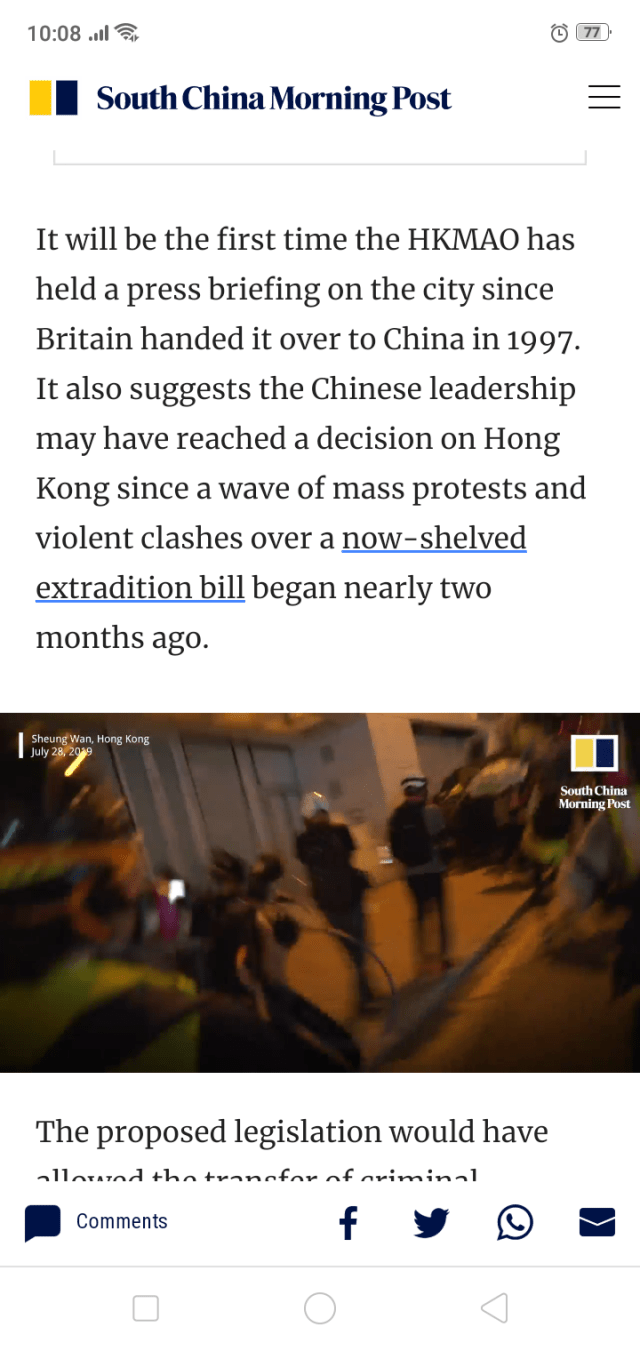Go to South China Morning Post homepage

(240, 98)
